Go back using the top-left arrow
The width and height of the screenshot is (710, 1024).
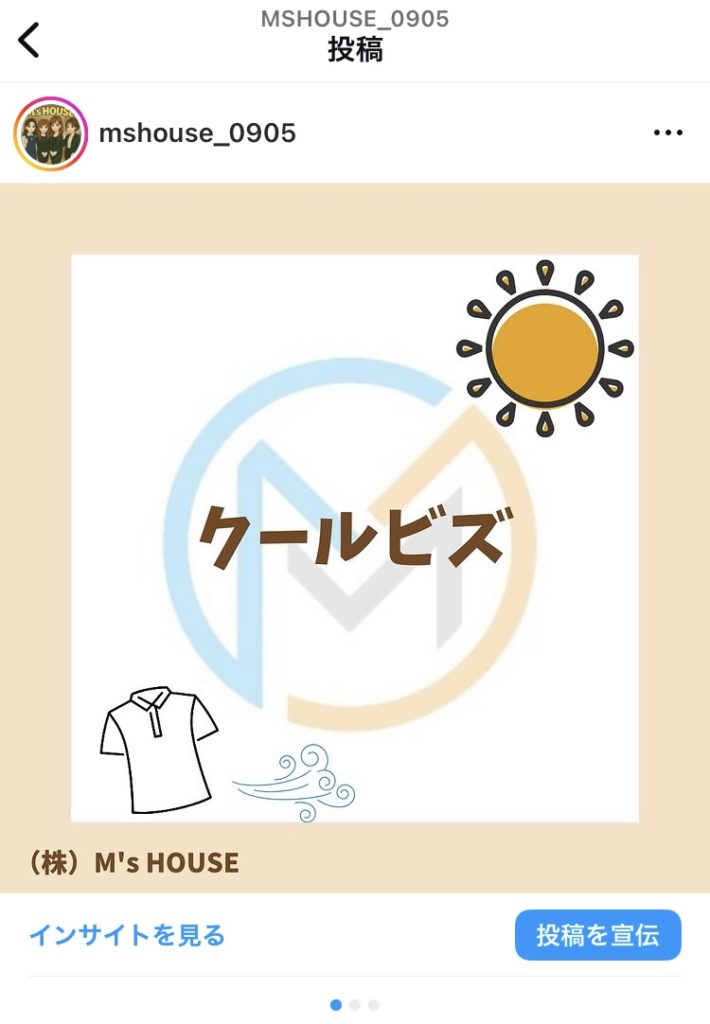29,40
